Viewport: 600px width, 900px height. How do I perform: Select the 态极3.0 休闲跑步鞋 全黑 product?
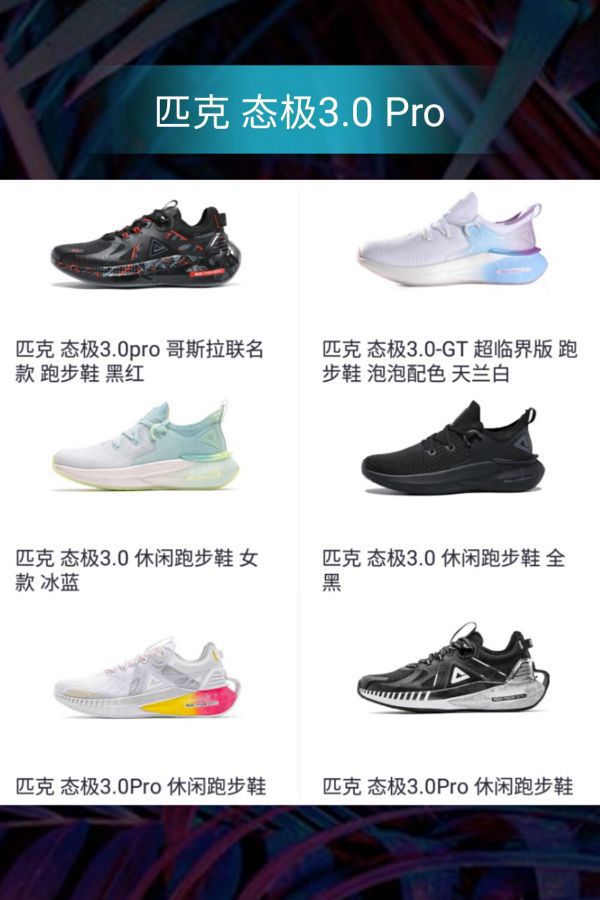pyautogui.click(x=453, y=448)
